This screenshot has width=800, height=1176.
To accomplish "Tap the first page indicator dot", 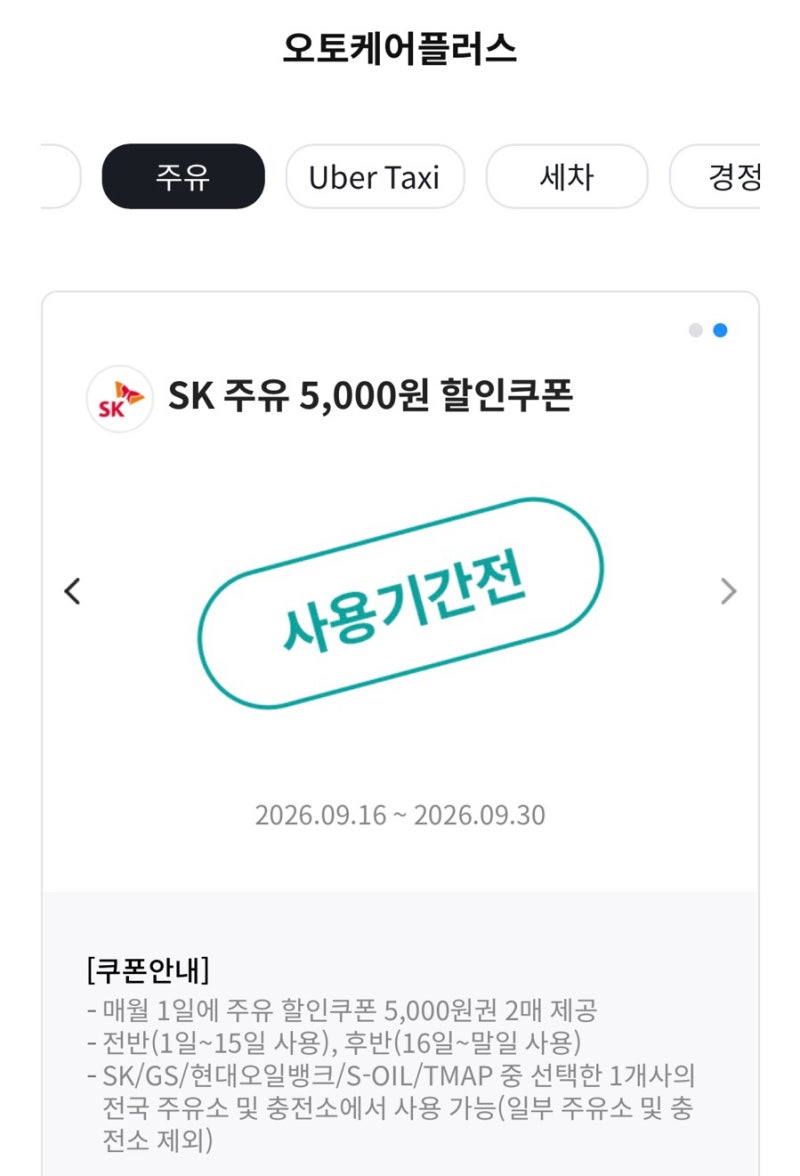I will point(696,330).
